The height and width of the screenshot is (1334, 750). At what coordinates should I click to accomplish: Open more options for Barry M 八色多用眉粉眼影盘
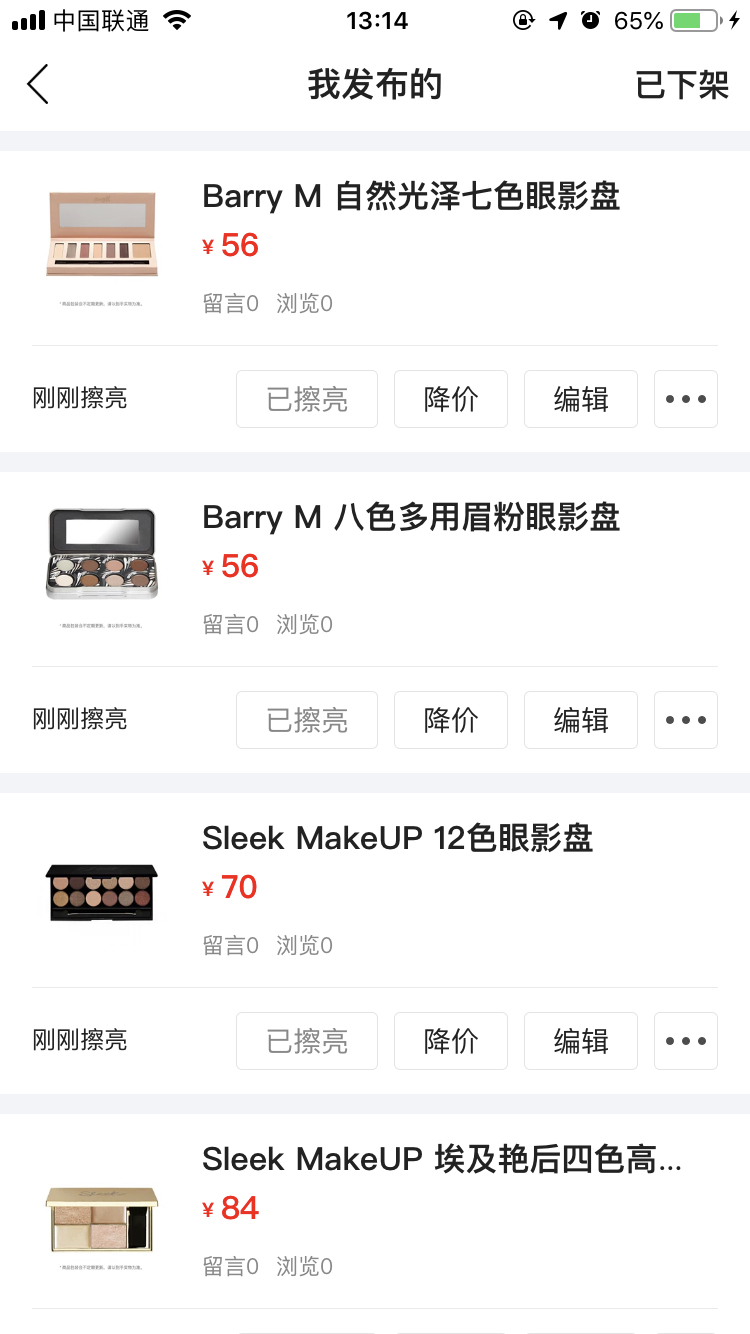tap(686, 720)
